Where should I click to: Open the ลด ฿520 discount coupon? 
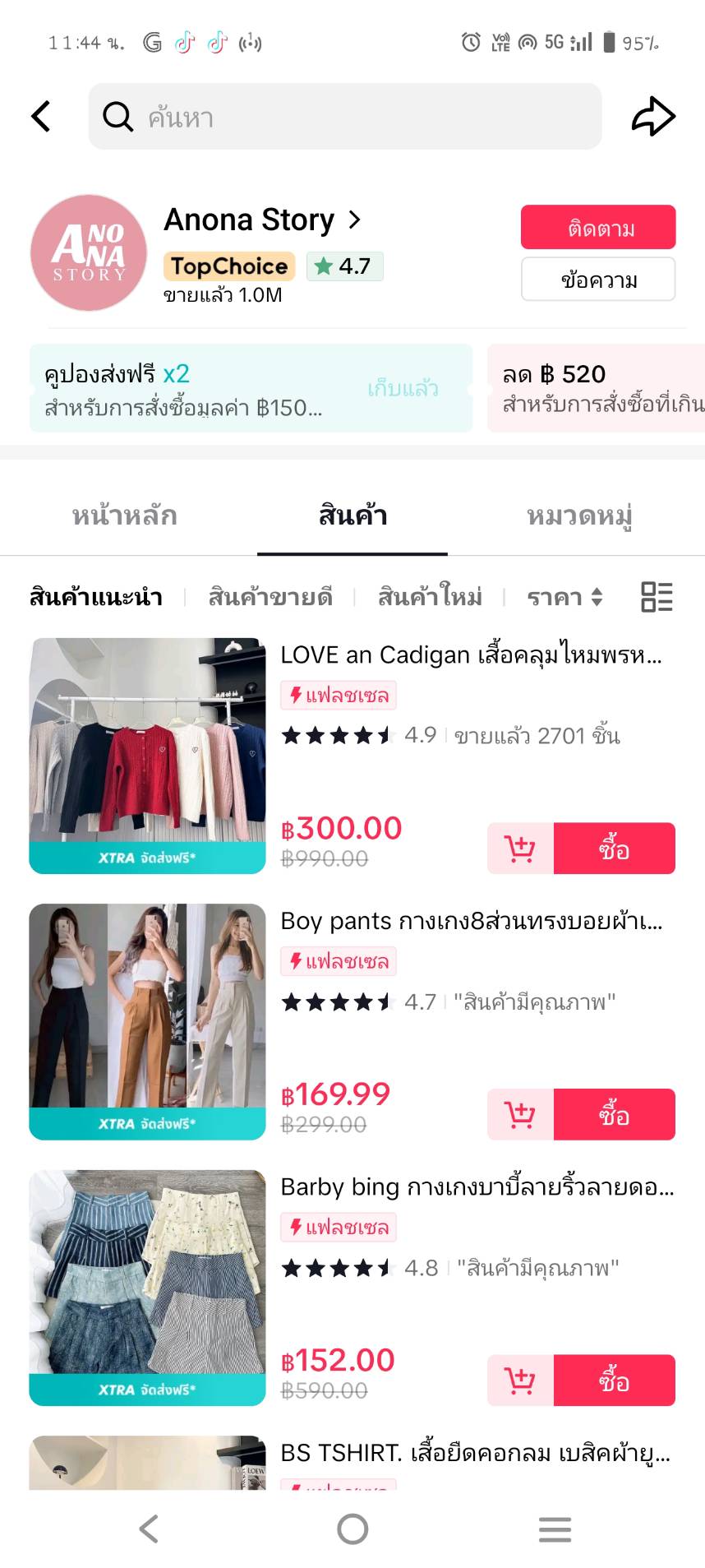coord(598,388)
